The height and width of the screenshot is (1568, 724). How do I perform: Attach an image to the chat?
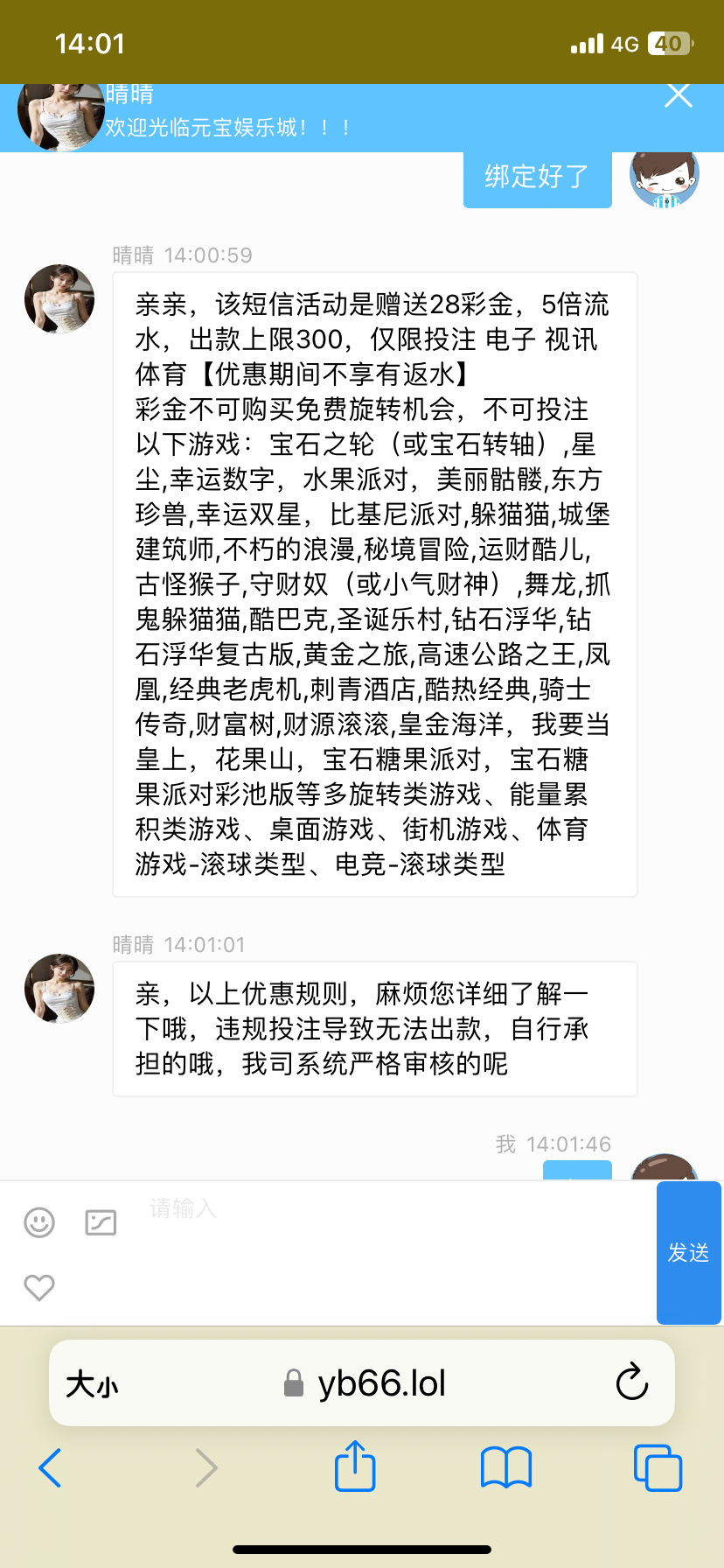pyautogui.click(x=101, y=1222)
